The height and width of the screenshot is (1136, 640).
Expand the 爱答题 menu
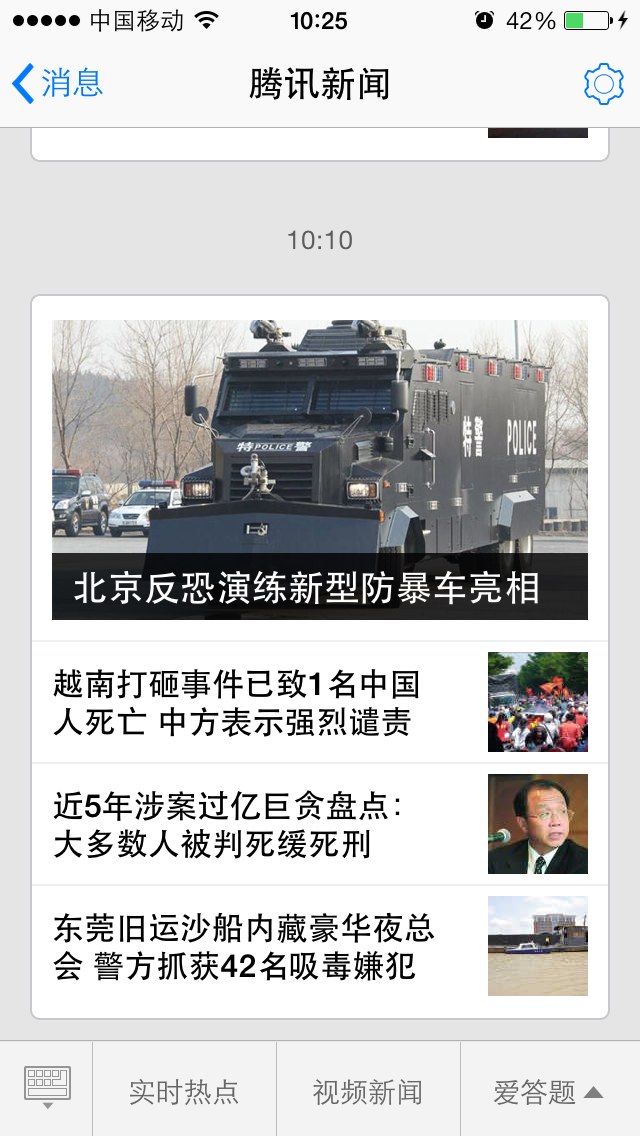coord(549,1091)
